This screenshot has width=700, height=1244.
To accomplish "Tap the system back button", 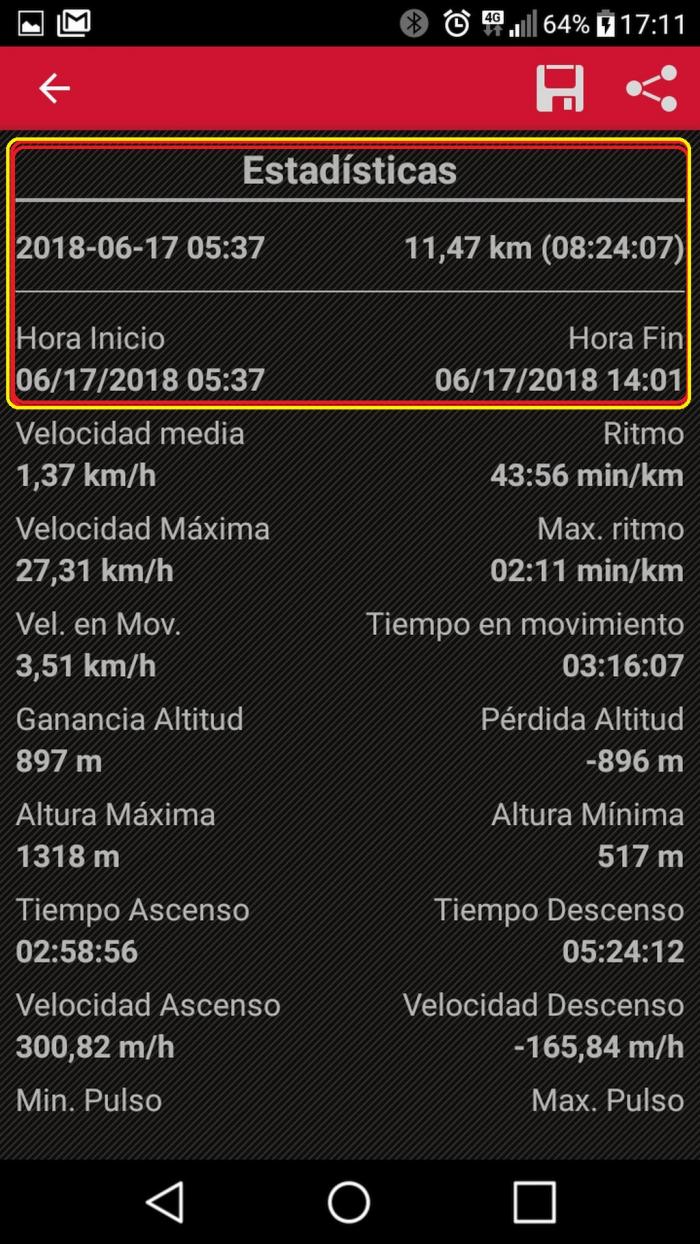I will pyautogui.click(x=165, y=1201).
